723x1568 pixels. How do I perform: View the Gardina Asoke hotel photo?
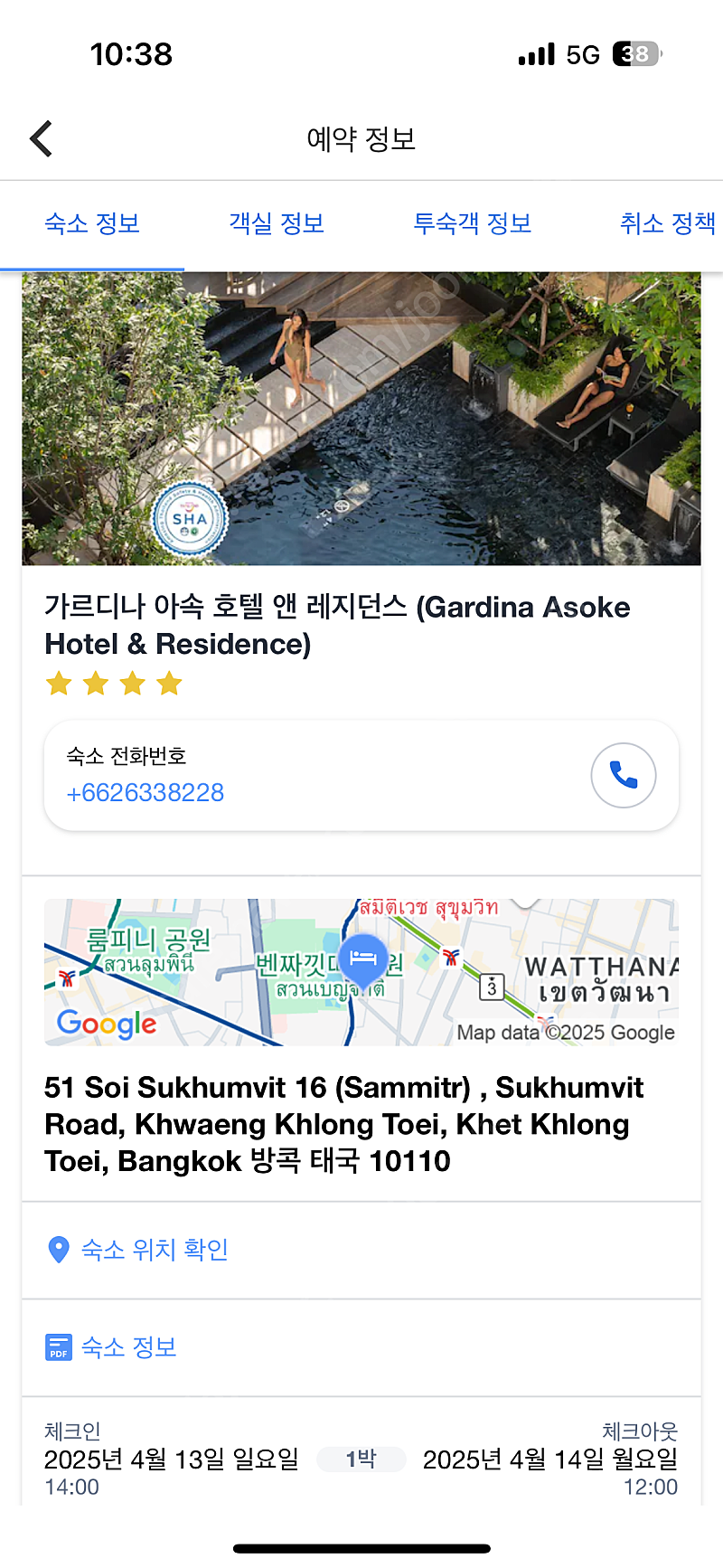[361, 419]
